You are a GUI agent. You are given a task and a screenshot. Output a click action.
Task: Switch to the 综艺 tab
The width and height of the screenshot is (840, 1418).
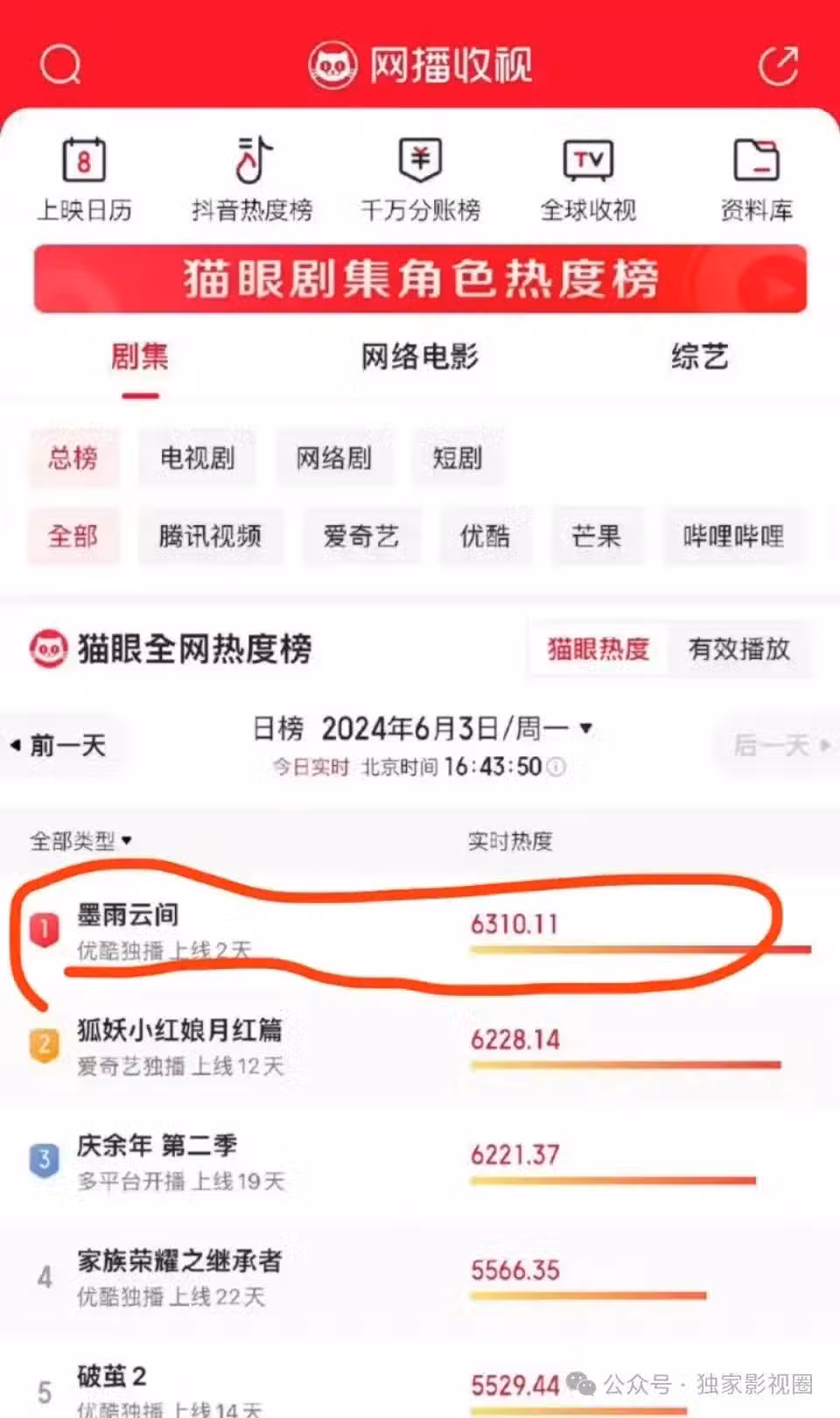tap(699, 357)
